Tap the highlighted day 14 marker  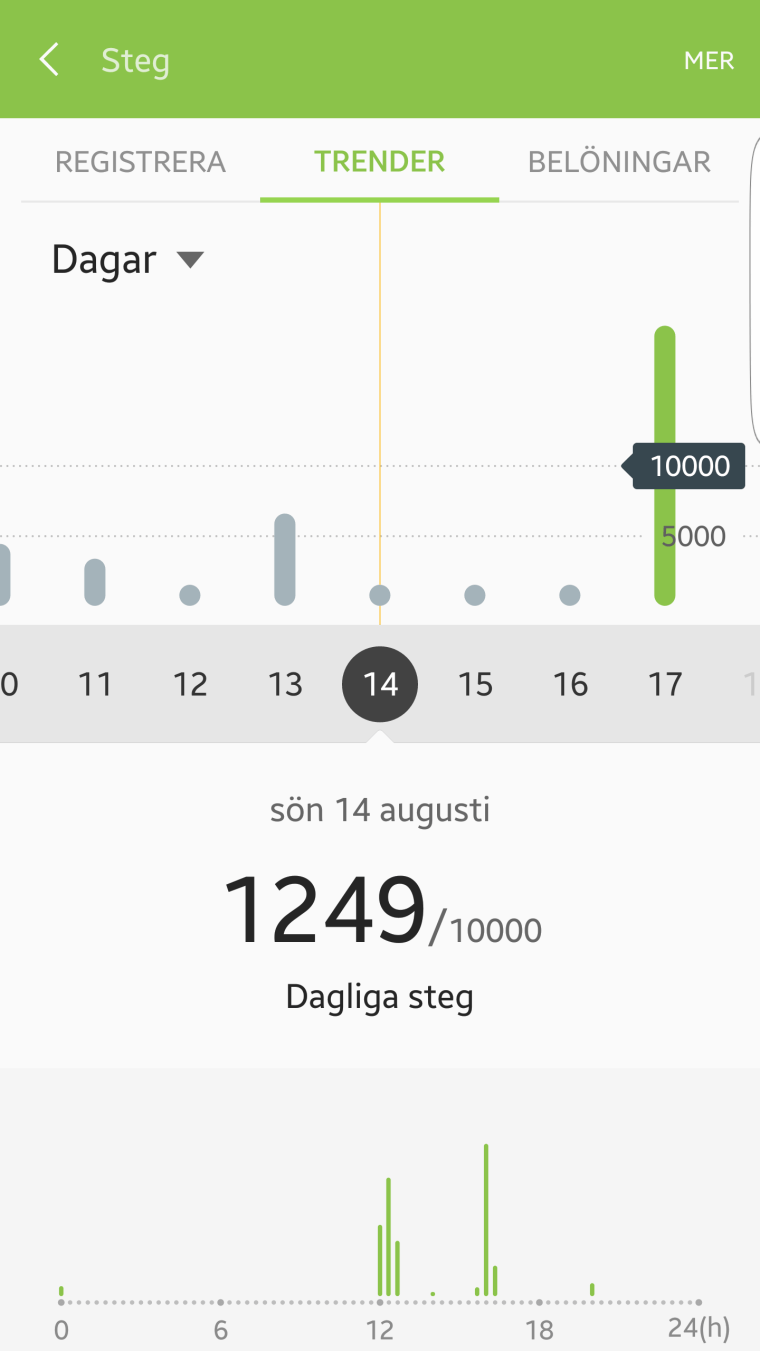point(380,684)
